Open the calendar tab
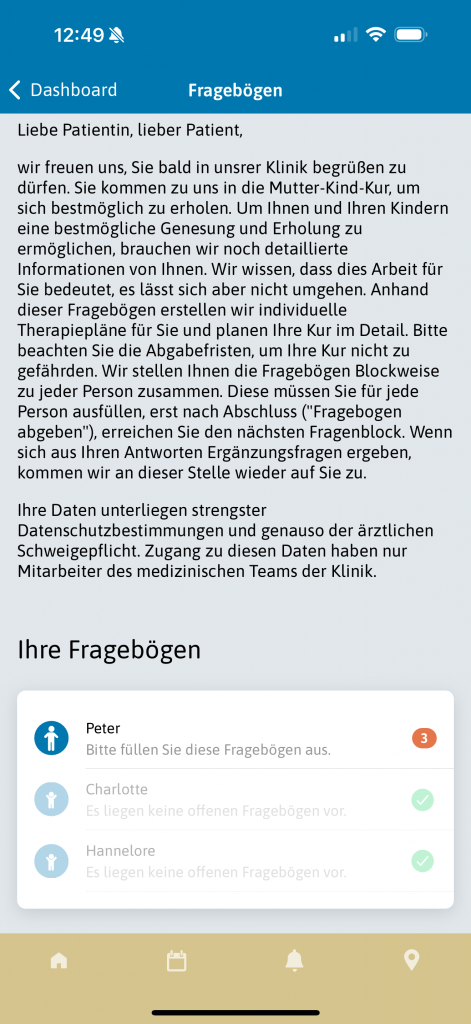 click(176, 960)
